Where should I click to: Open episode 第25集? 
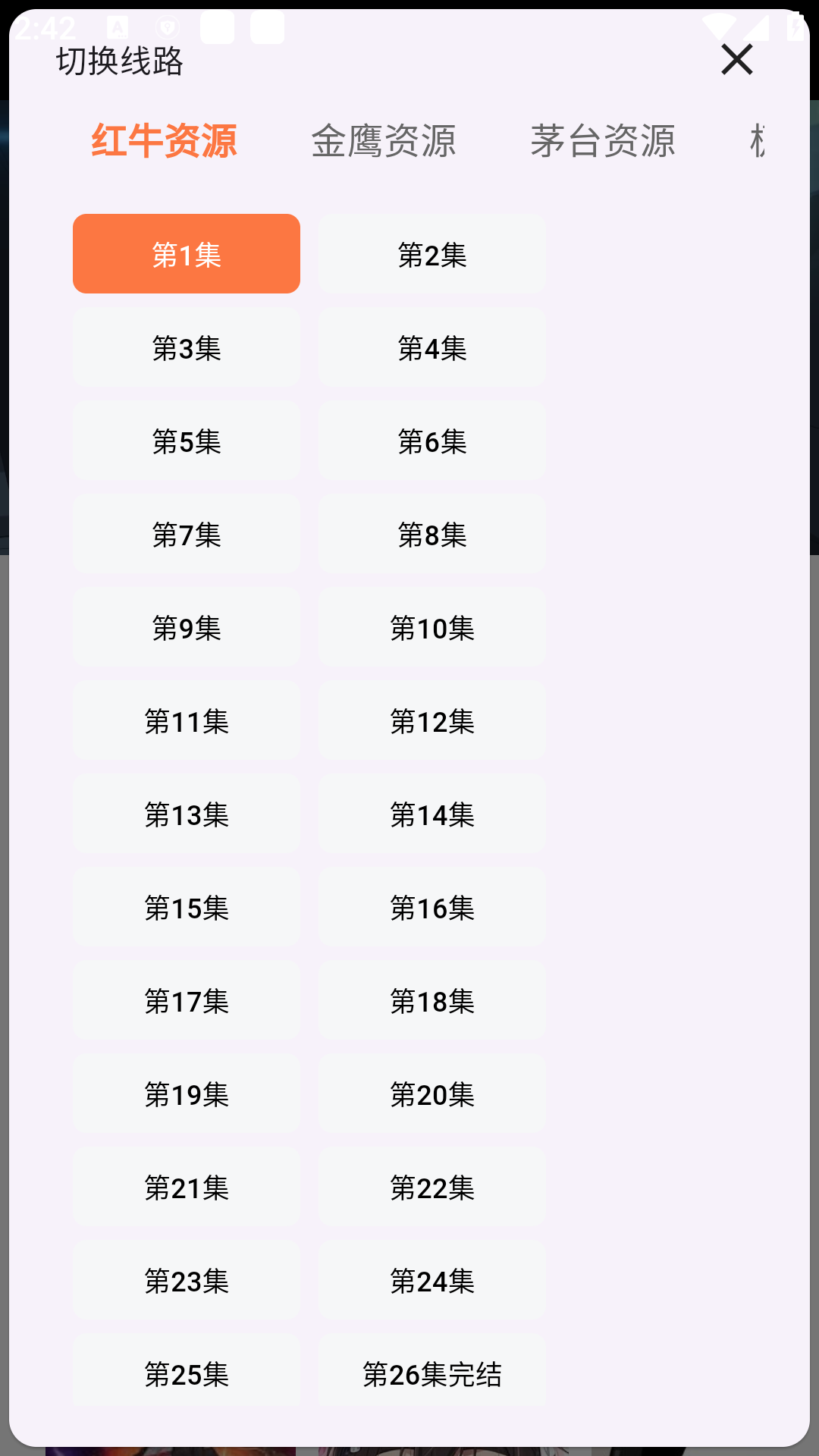pyautogui.click(x=186, y=1373)
